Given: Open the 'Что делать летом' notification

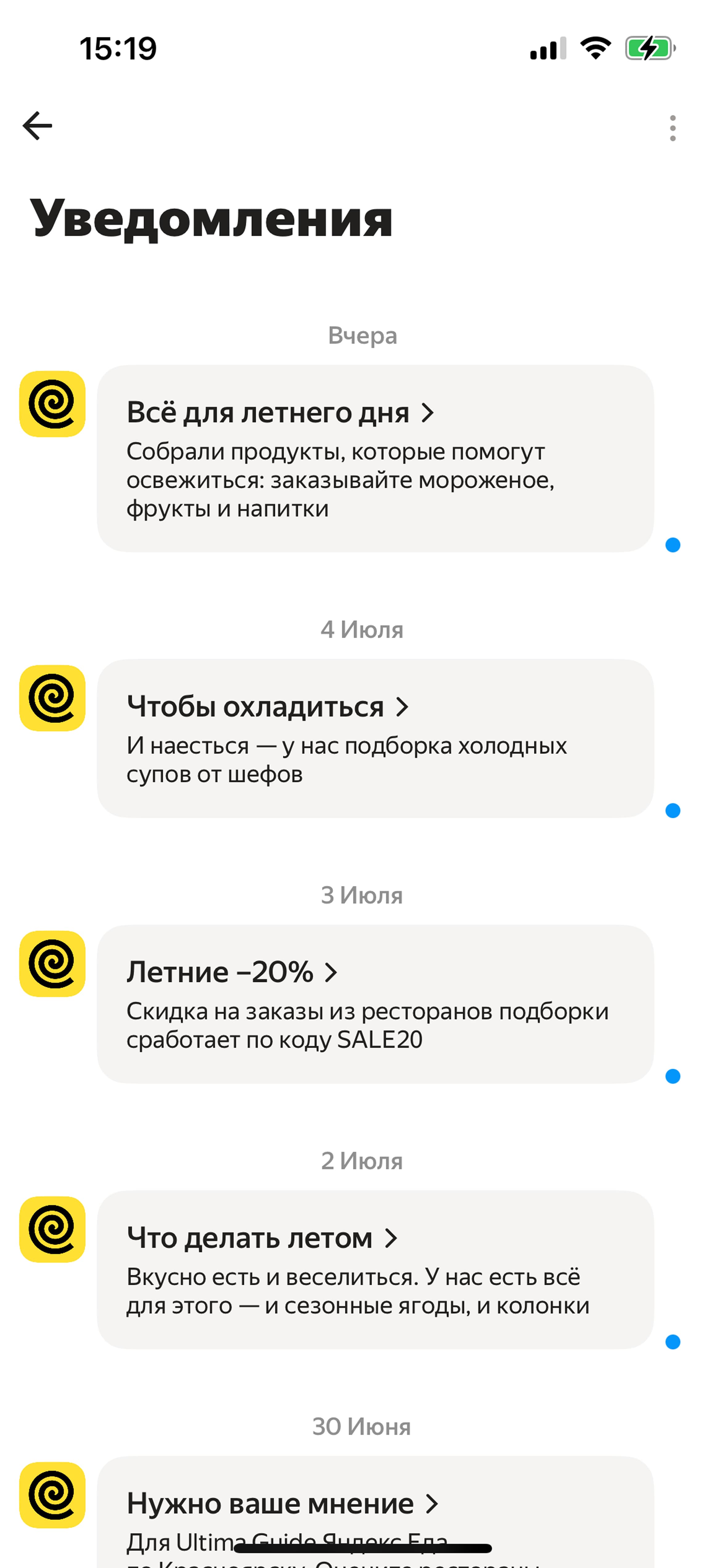Looking at the screenshot, I should pos(375,1269).
